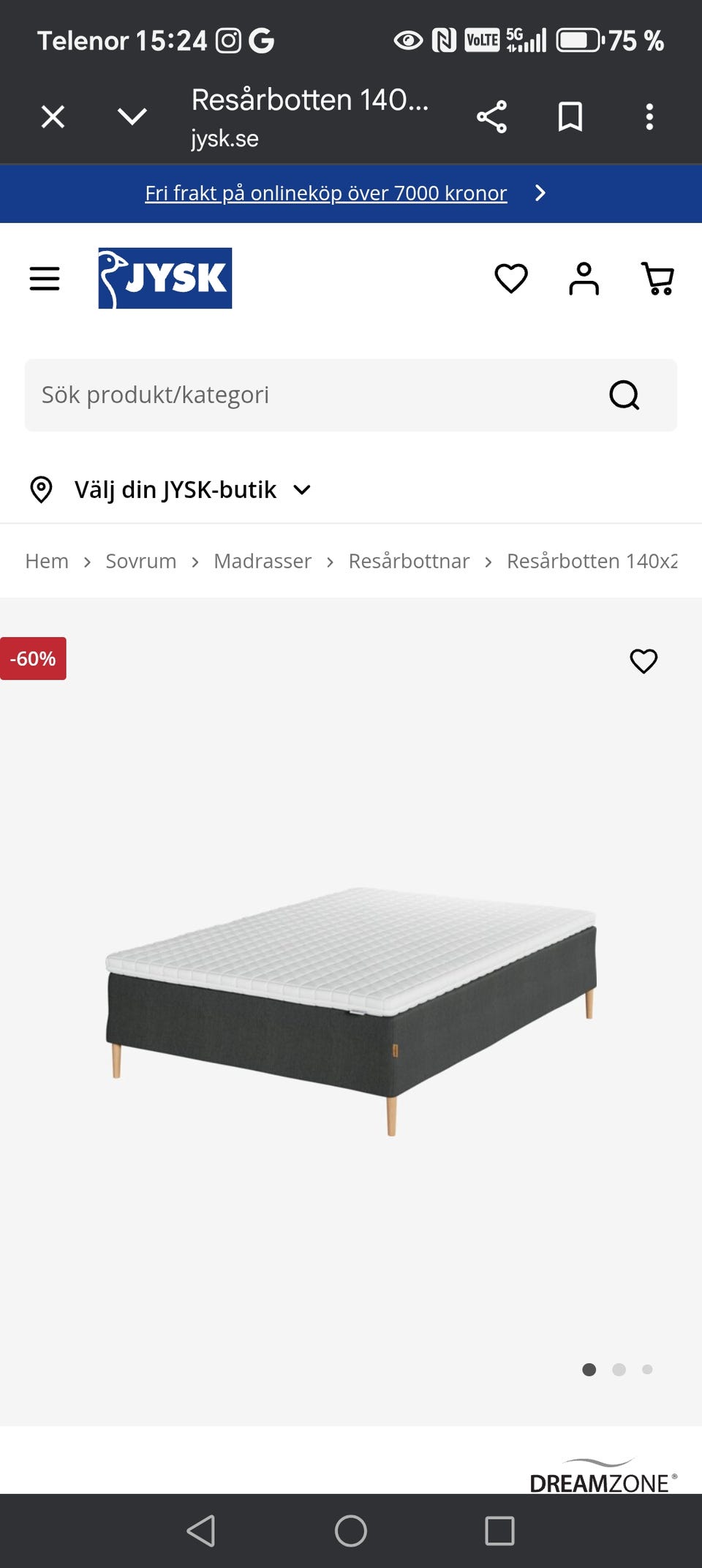Bookmark this page

click(x=570, y=116)
